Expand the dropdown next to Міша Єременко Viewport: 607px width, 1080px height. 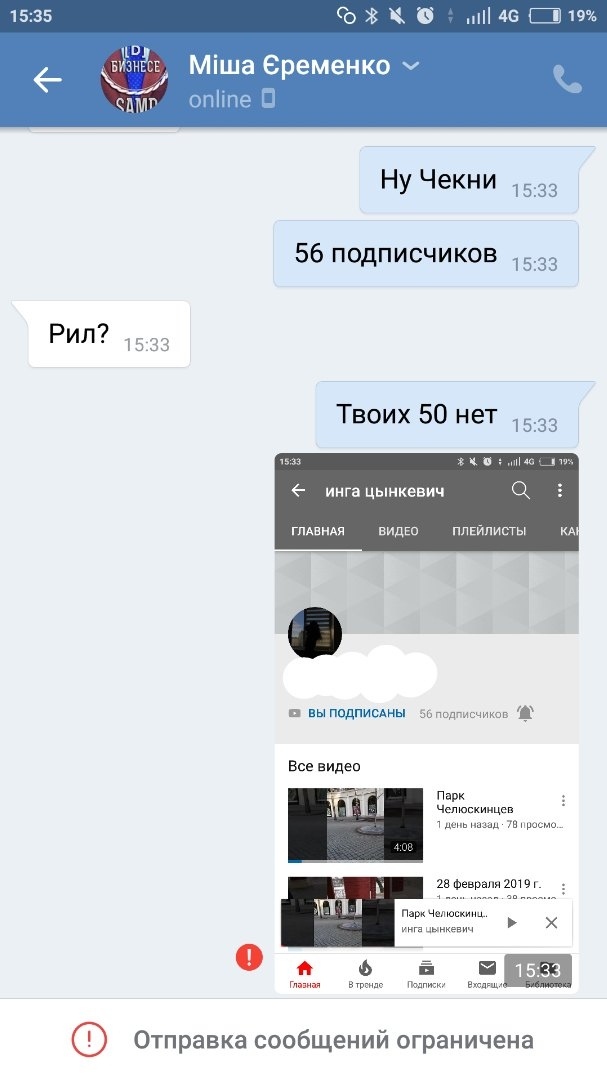click(x=410, y=66)
